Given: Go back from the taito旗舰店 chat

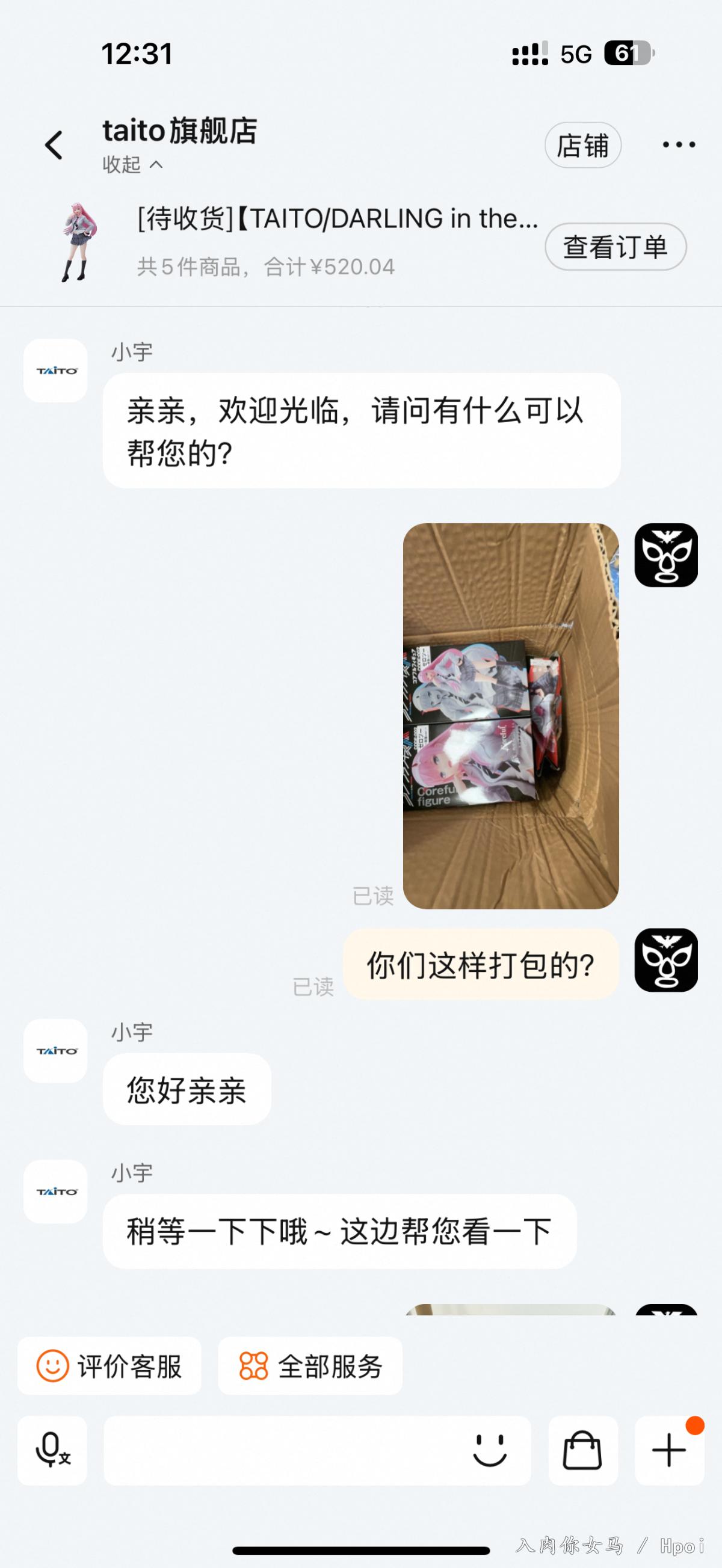Looking at the screenshot, I should (54, 146).
